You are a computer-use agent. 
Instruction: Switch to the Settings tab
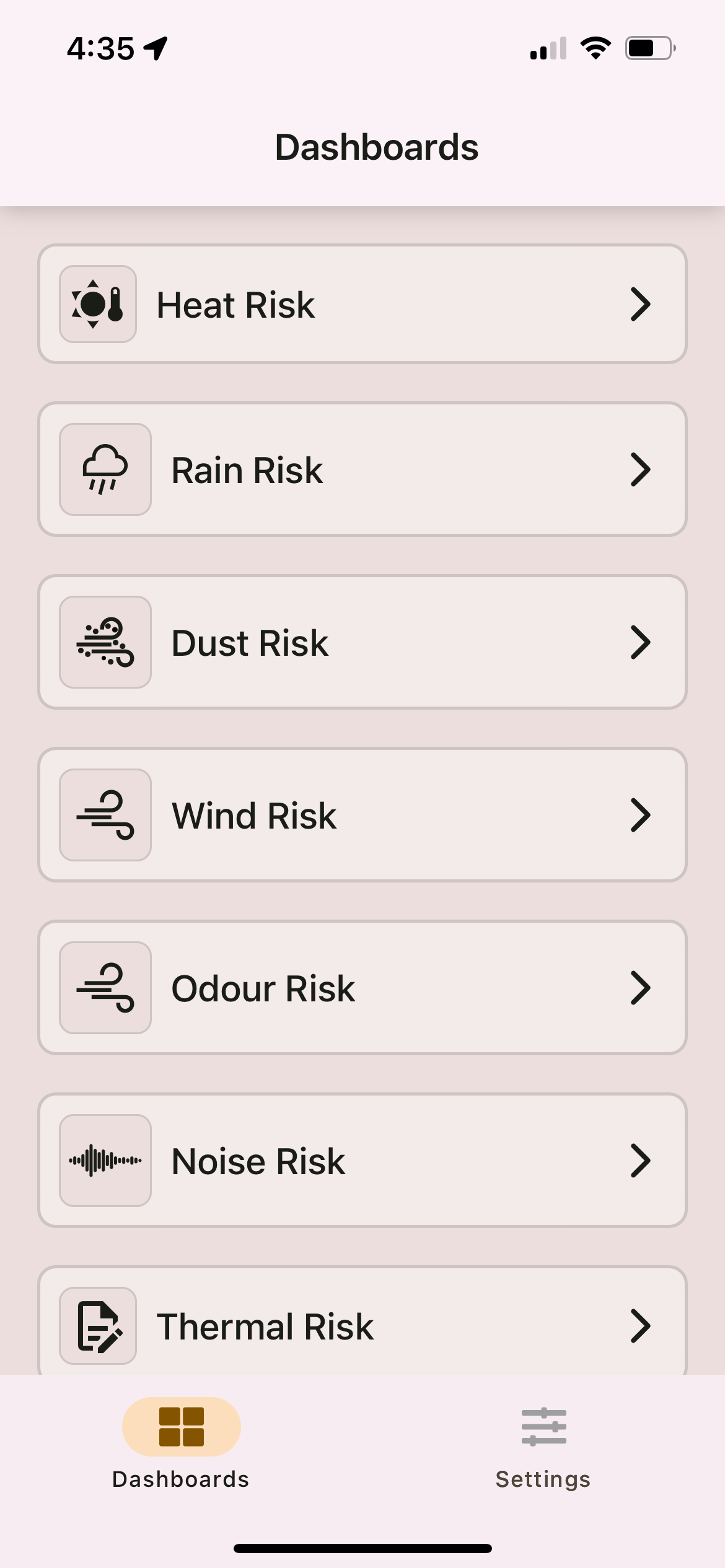(x=543, y=1444)
